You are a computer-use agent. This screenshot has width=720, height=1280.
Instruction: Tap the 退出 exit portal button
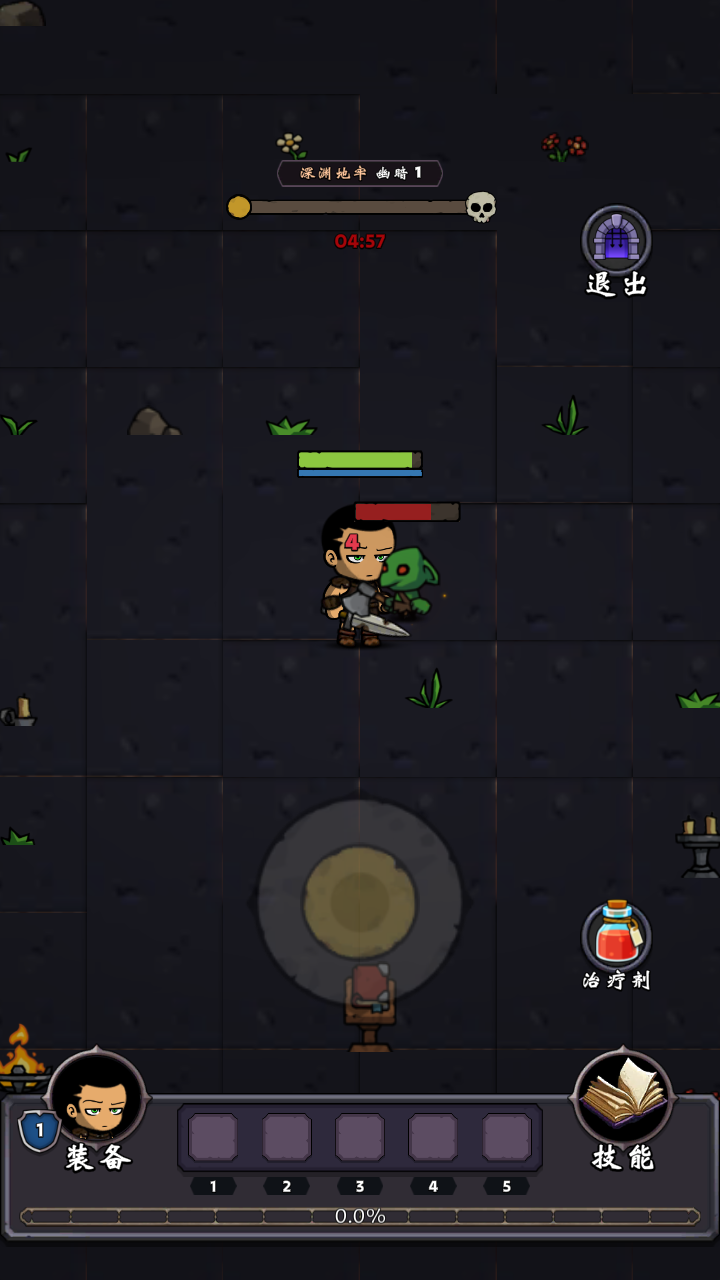pyautogui.click(x=616, y=241)
